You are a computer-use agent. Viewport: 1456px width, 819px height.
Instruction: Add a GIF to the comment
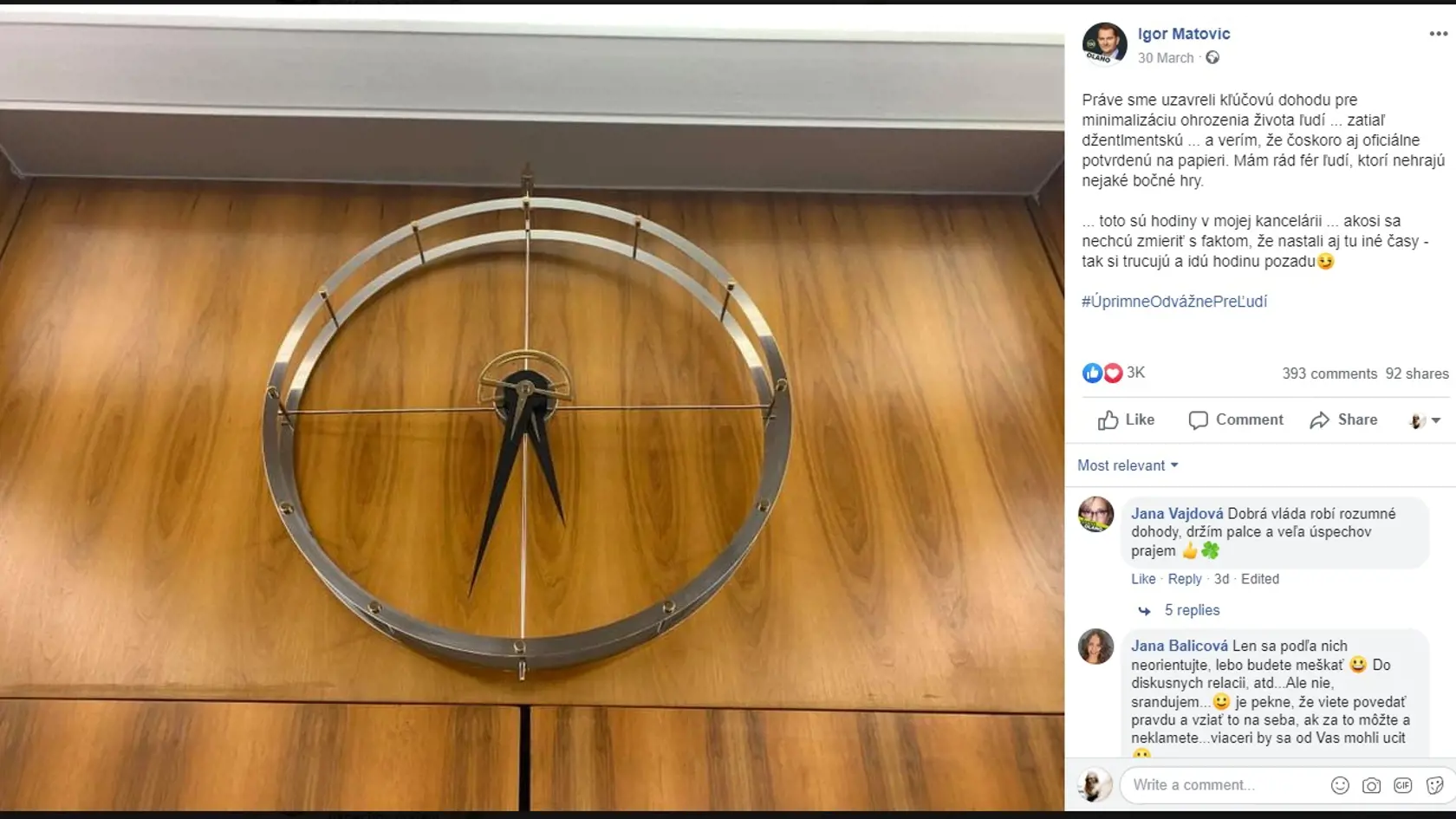1403,785
